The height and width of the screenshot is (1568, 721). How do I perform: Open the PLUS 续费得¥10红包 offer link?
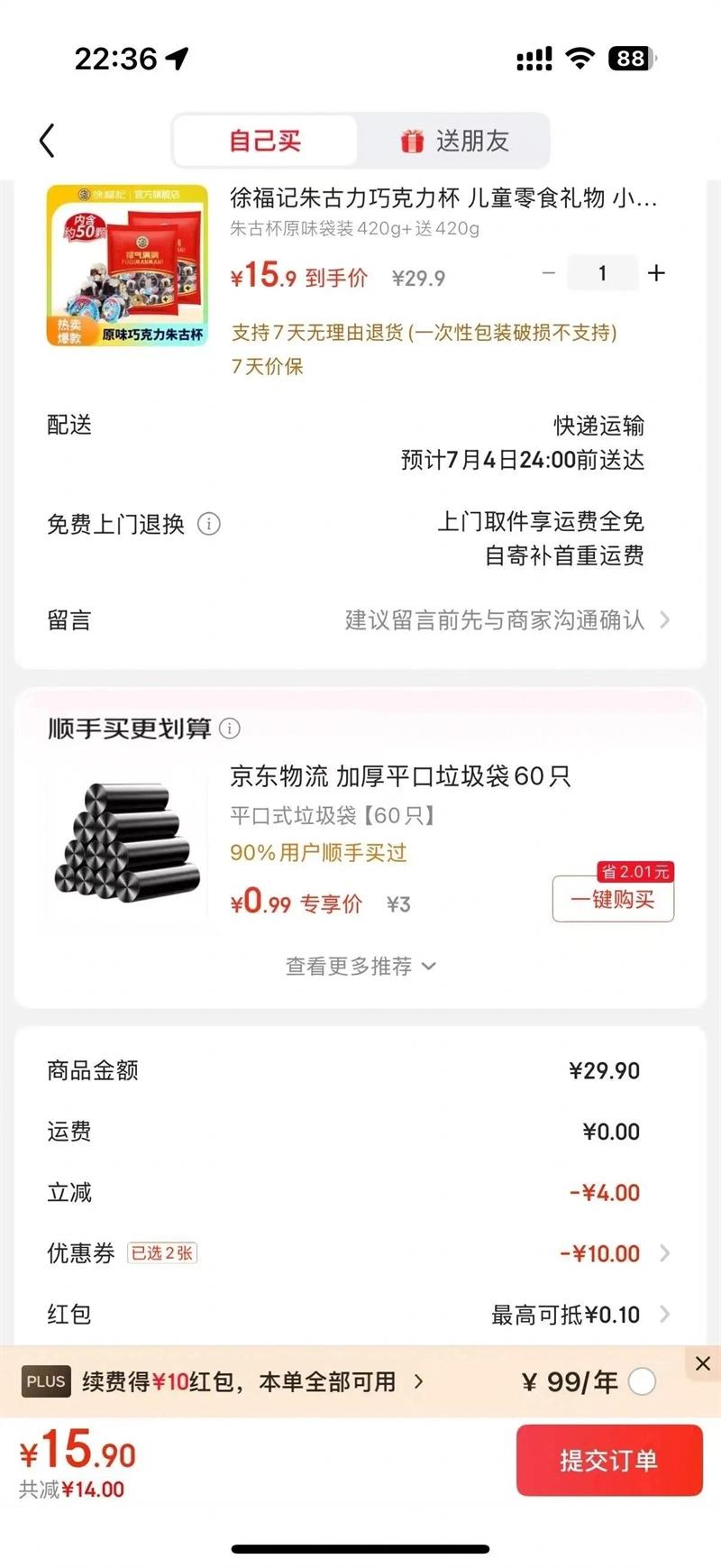(252, 1381)
